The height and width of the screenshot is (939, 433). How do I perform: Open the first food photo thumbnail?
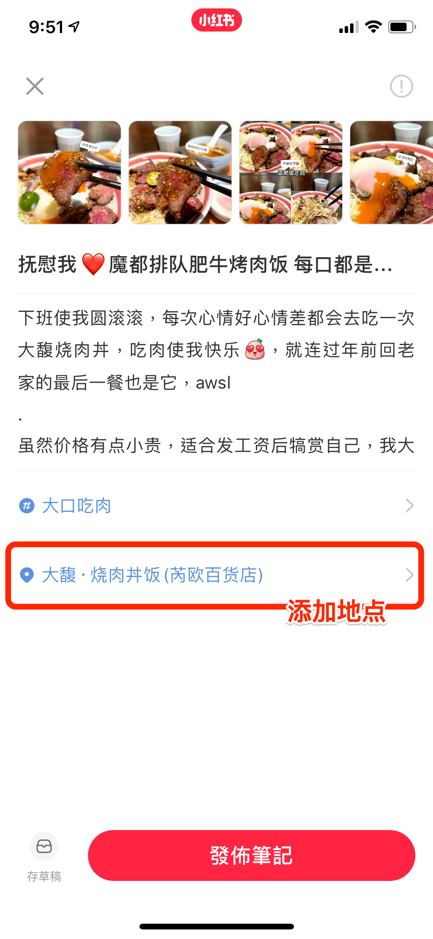click(69, 172)
